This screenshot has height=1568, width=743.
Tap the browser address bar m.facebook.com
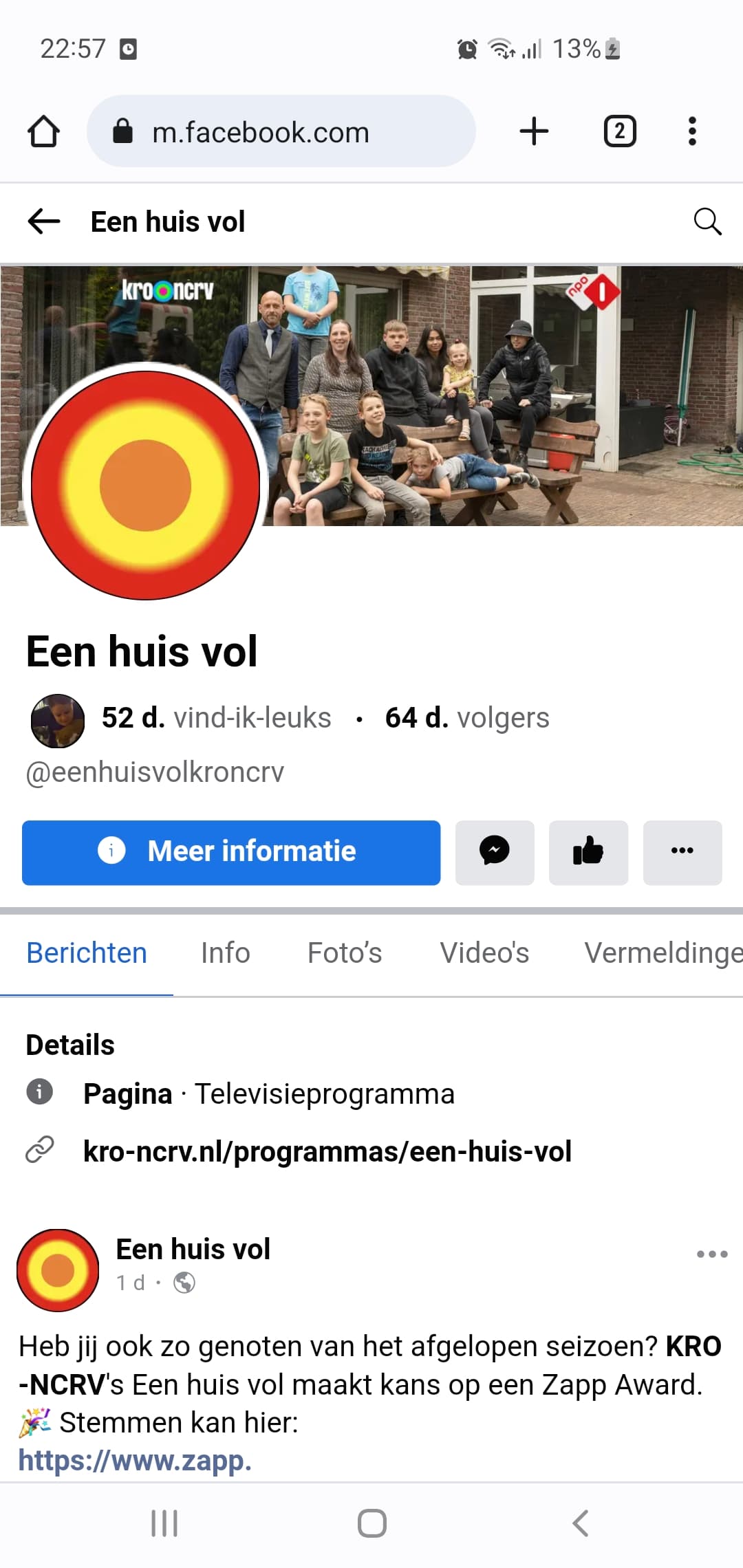click(281, 131)
